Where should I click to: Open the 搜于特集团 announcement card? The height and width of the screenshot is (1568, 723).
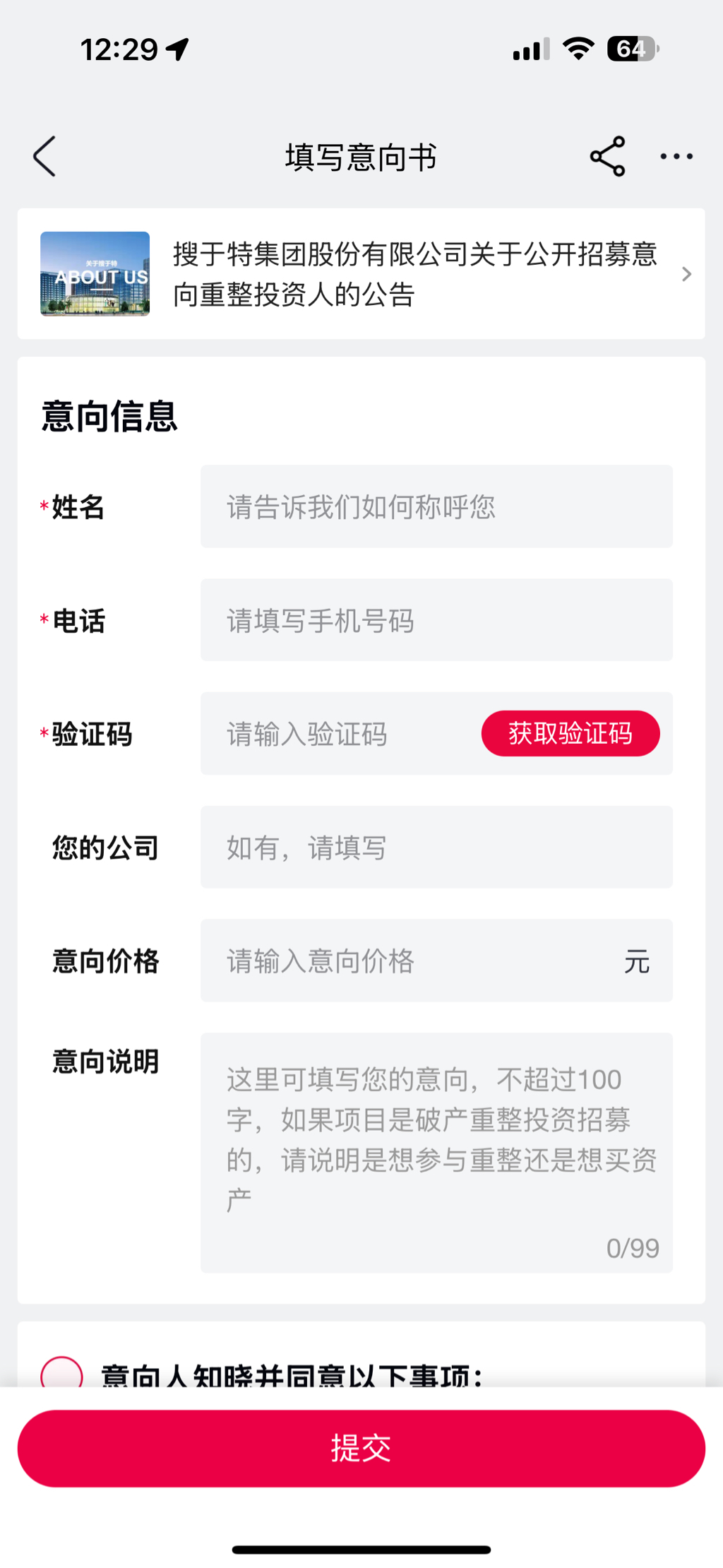click(361, 274)
